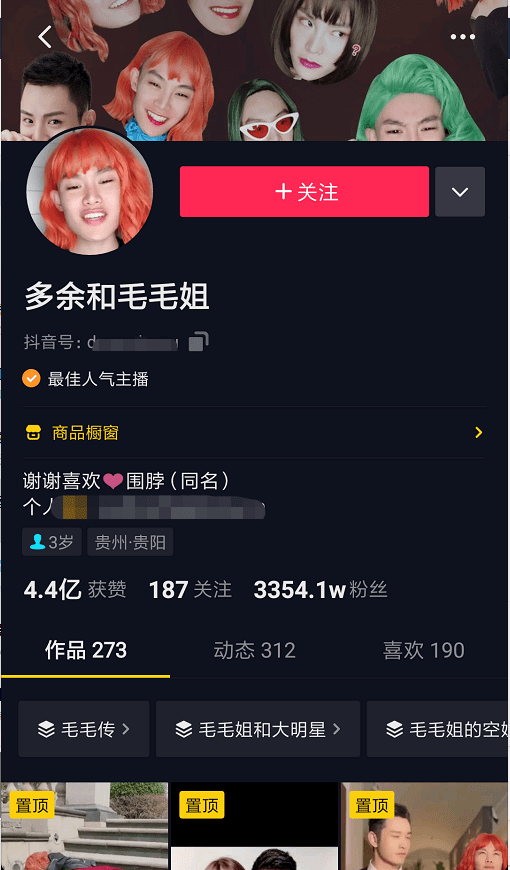Screen dimensions: 510x870
Task: View the 3354.1w 粉丝 followers list
Action: point(320,590)
